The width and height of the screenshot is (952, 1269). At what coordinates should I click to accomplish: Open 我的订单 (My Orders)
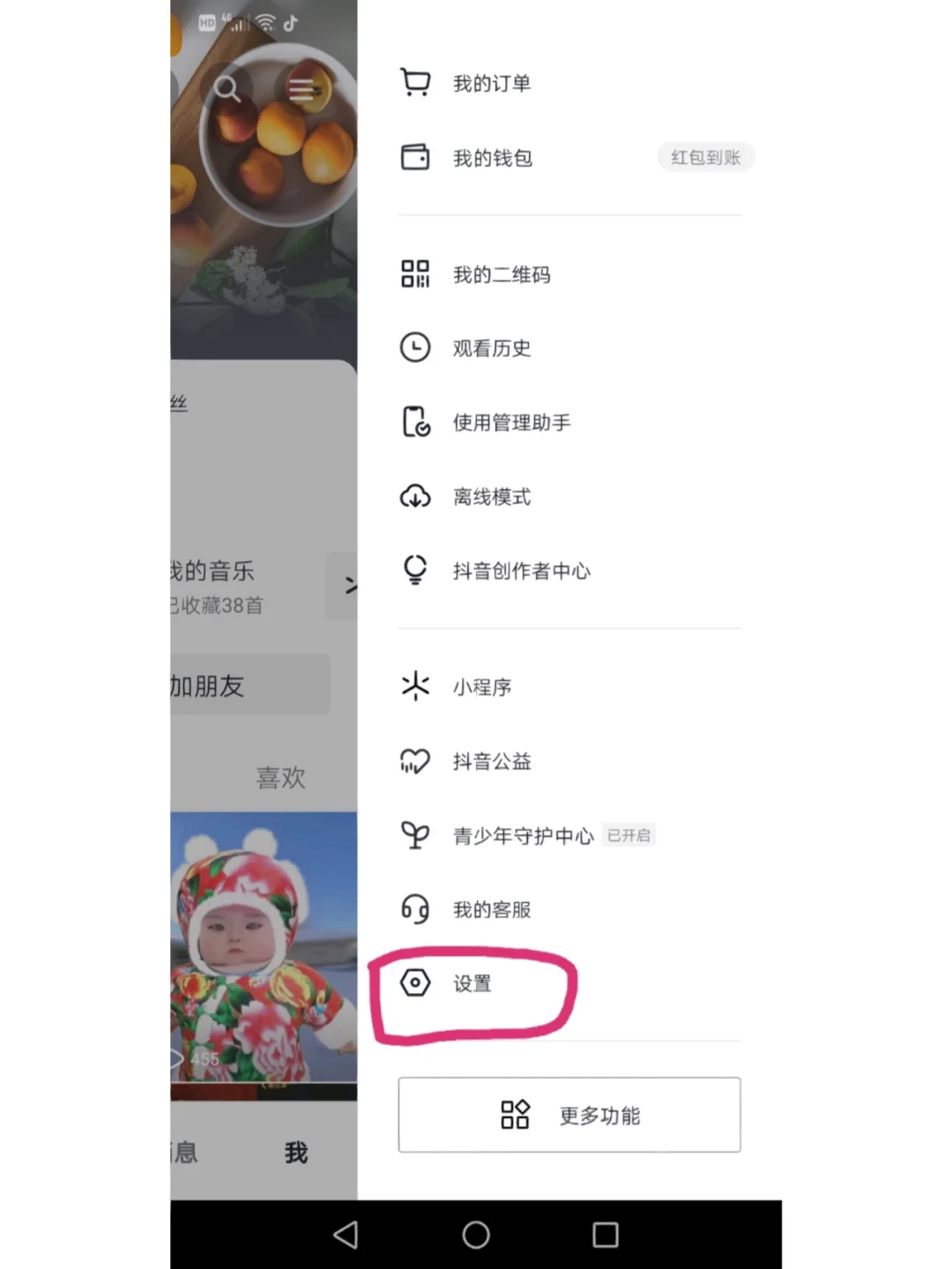click(x=491, y=84)
